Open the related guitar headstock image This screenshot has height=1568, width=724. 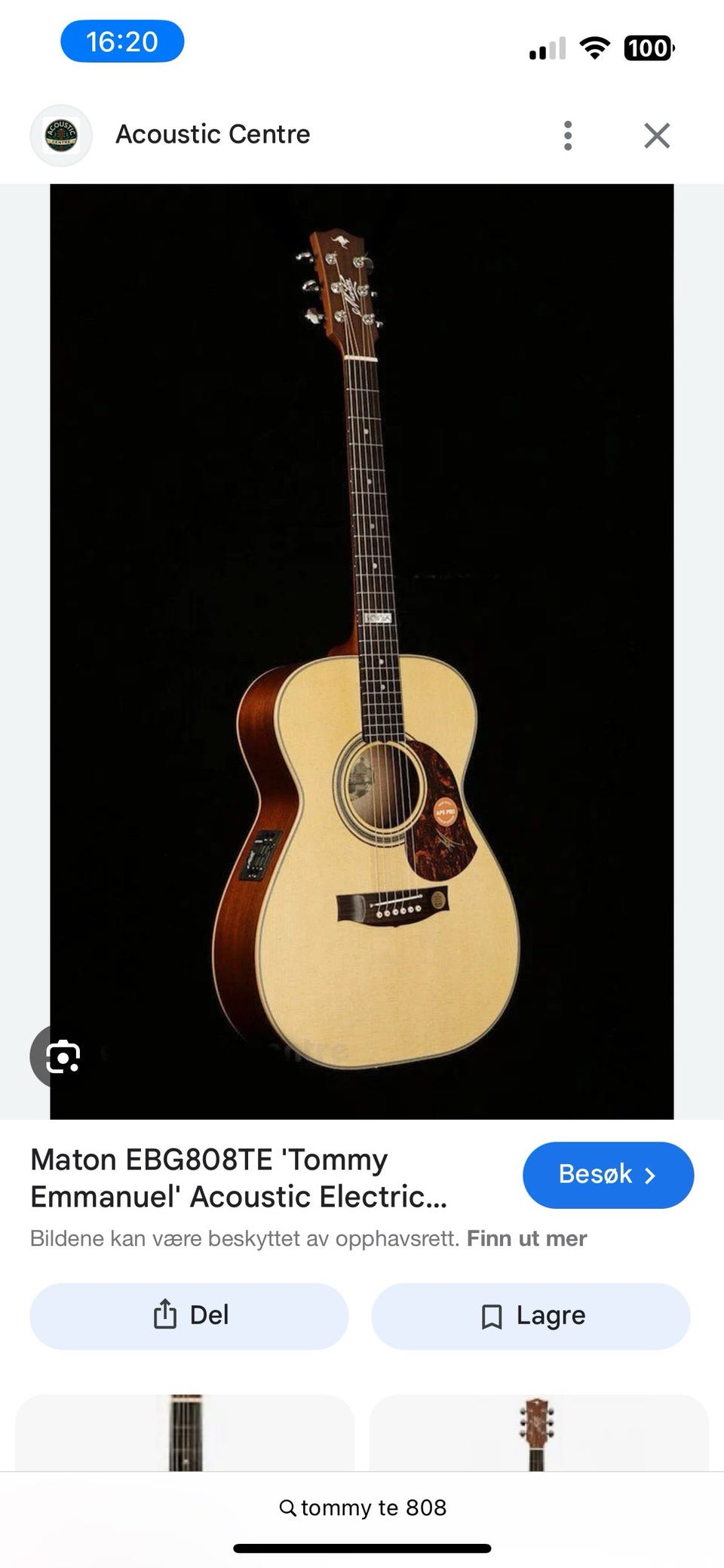click(x=538, y=1432)
